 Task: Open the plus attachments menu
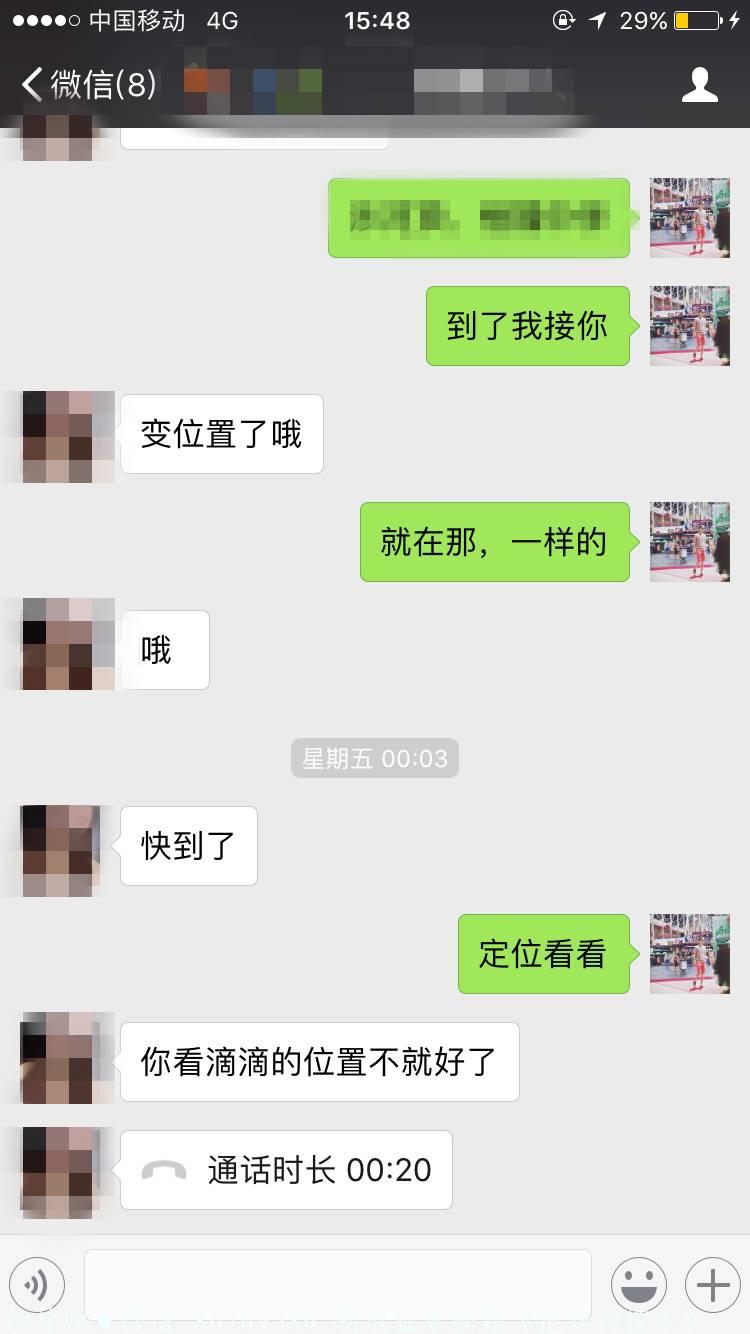[712, 1284]
